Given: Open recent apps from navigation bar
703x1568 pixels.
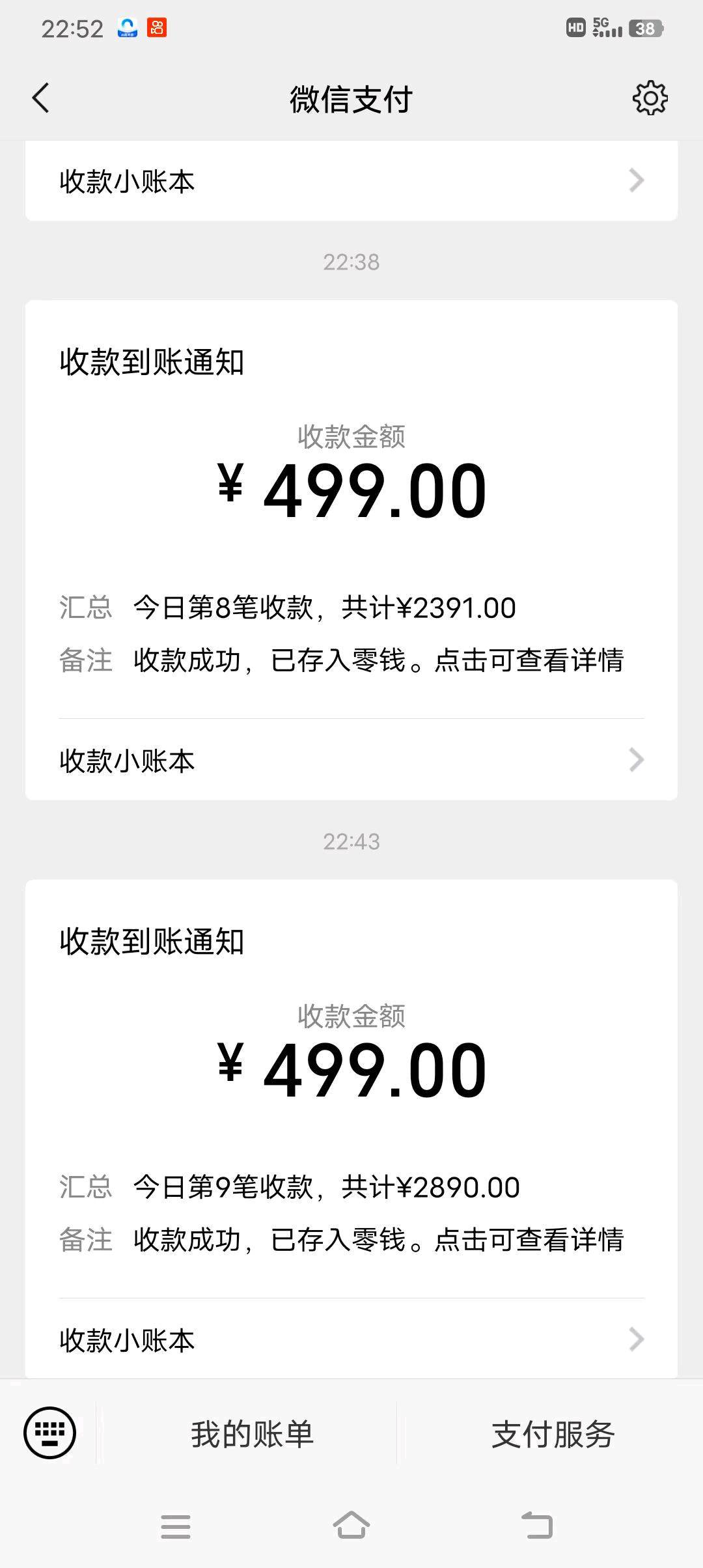Looking at the screenshot, I should click(176, 1526).
